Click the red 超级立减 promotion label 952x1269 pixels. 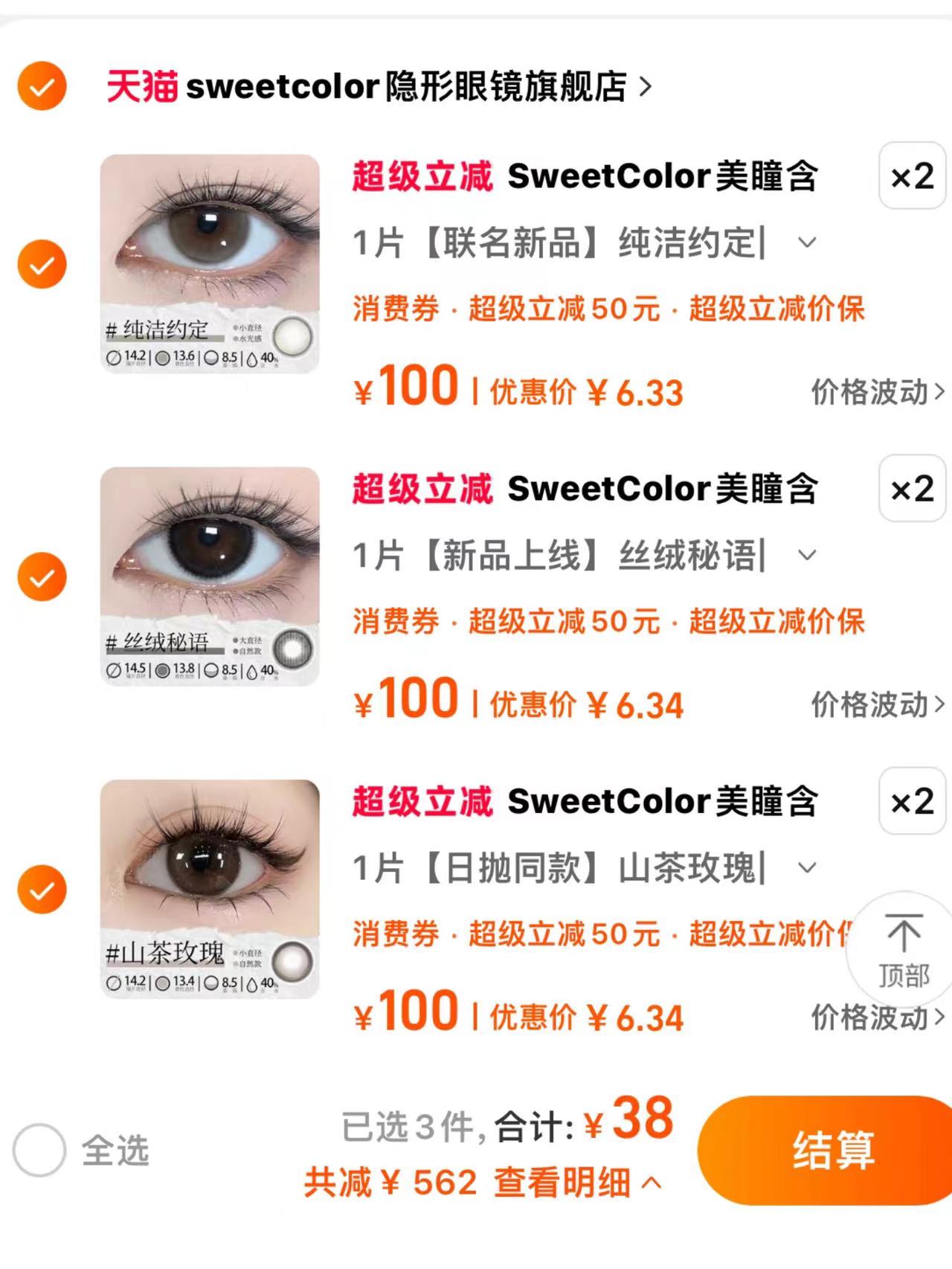[x=422, y=176]
